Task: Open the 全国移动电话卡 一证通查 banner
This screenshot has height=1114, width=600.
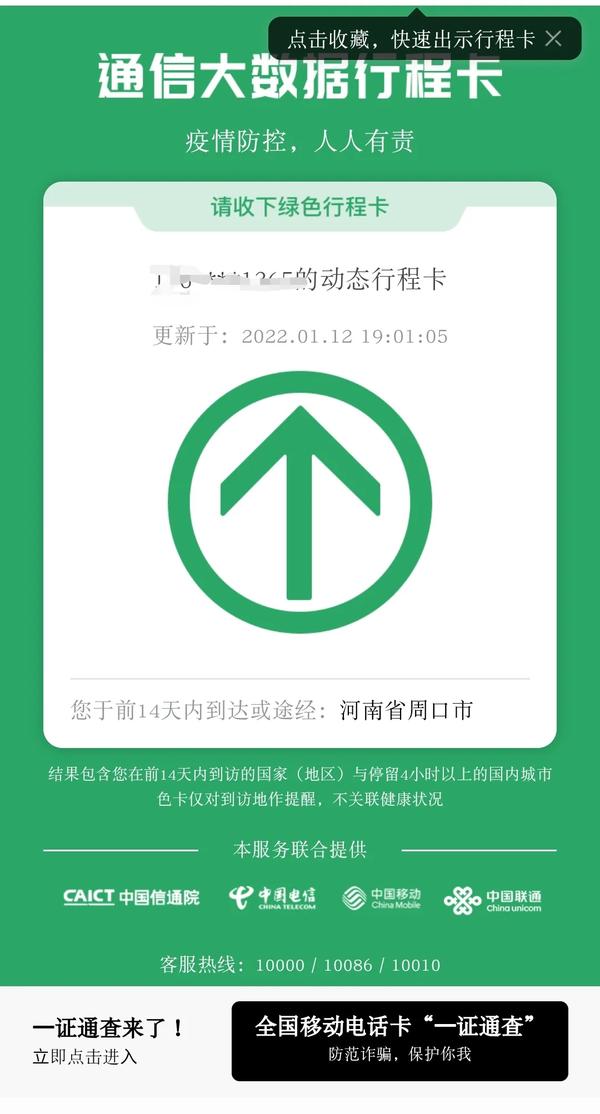Action: (x=399, y=1040)
